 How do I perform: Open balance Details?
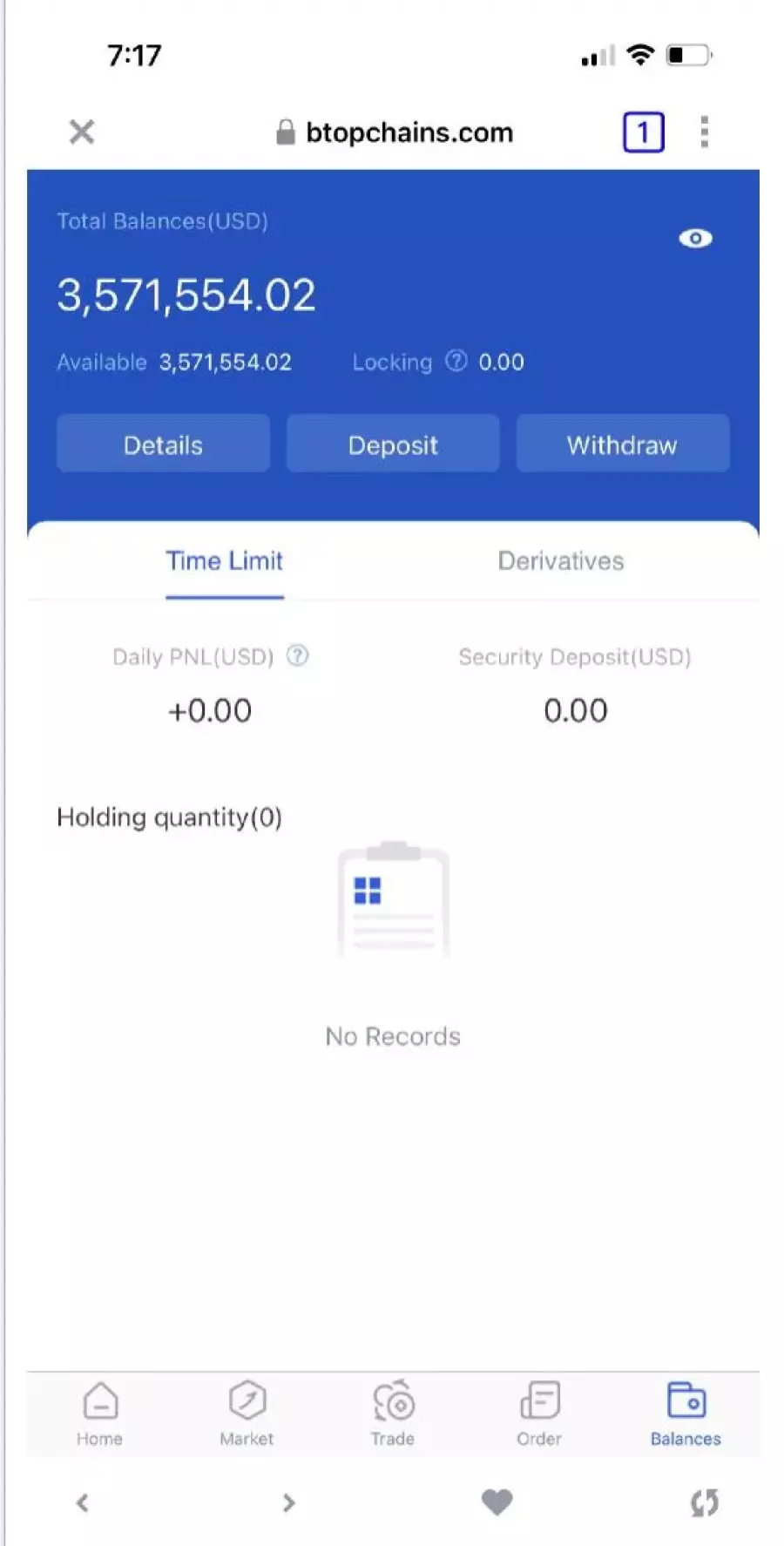(x=163, y=444)
